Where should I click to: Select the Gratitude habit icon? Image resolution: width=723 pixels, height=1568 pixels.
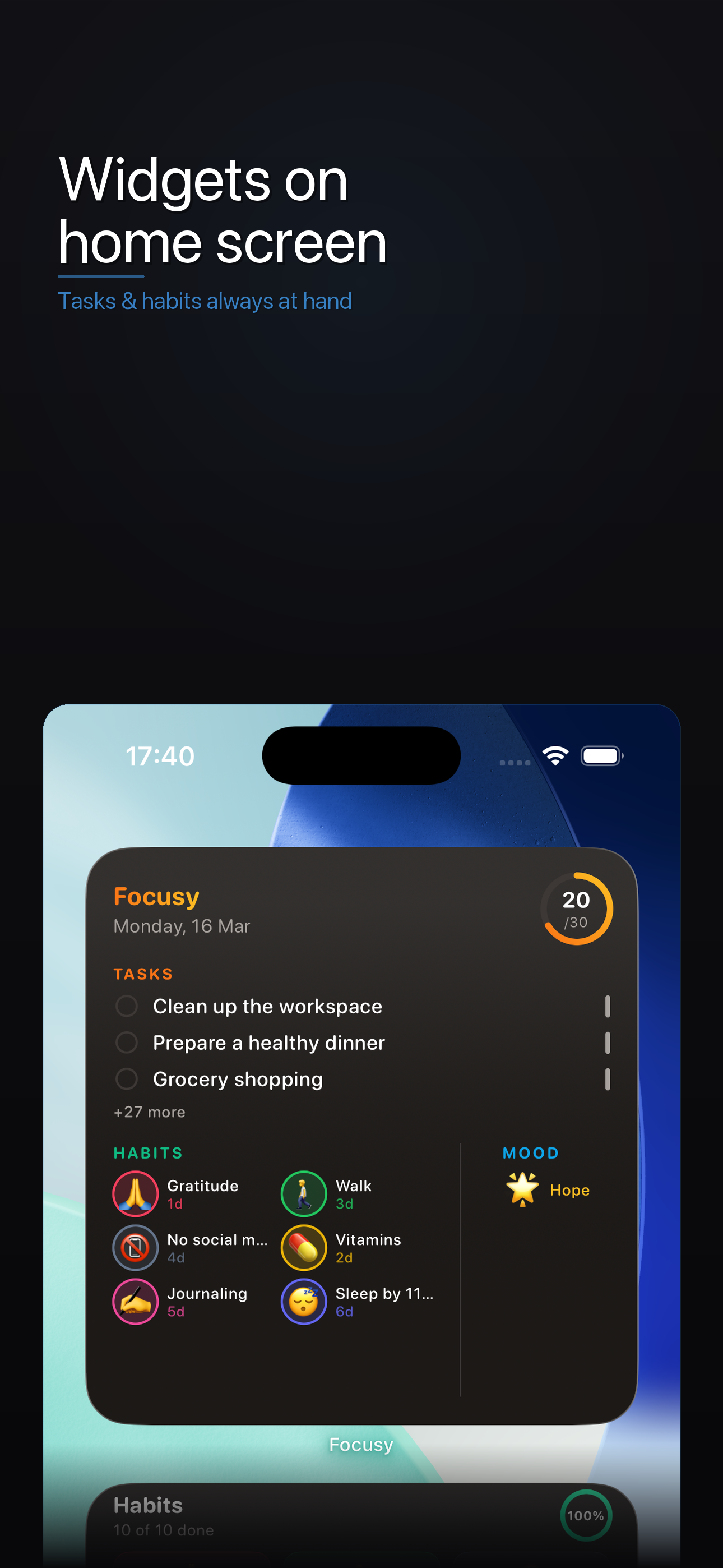[x=135, y=1193]
